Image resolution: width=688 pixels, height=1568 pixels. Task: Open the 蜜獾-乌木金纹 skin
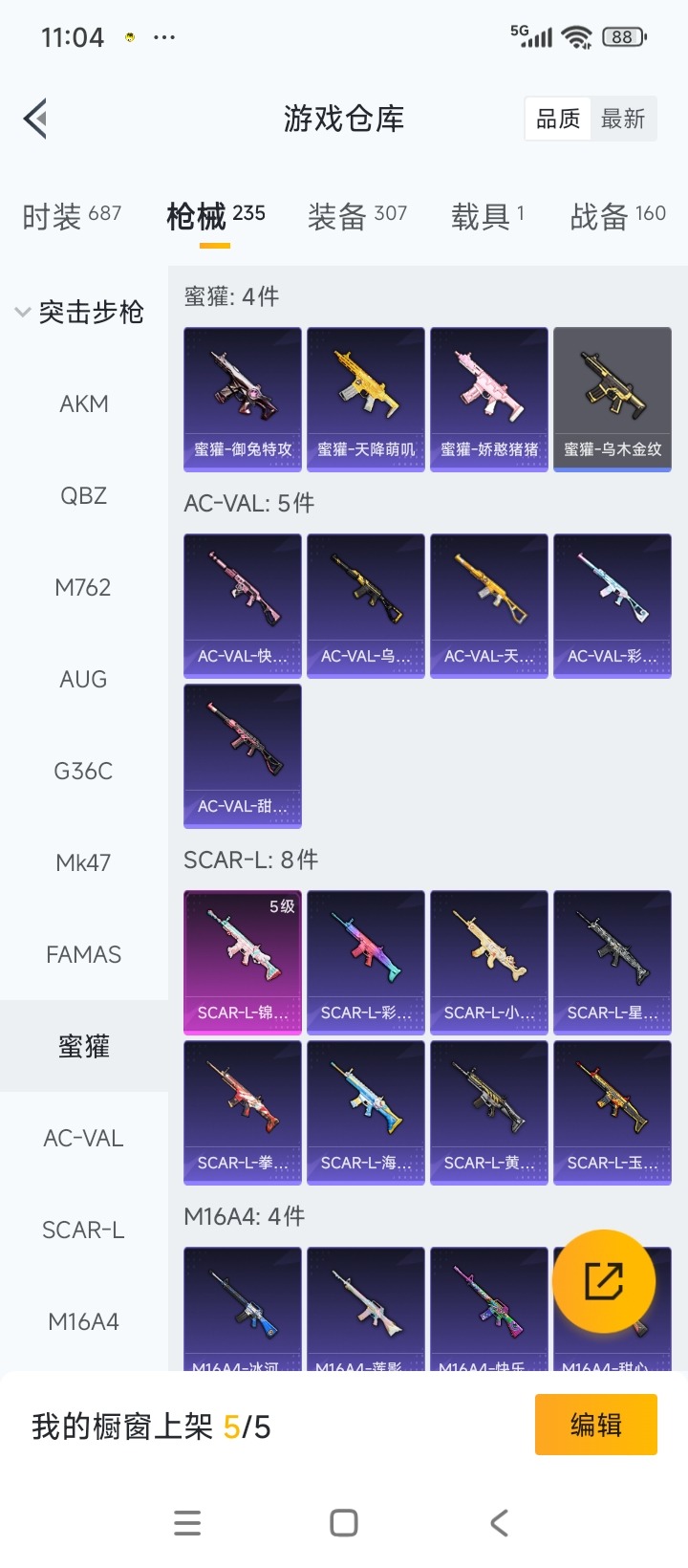(x=613, y=399)
